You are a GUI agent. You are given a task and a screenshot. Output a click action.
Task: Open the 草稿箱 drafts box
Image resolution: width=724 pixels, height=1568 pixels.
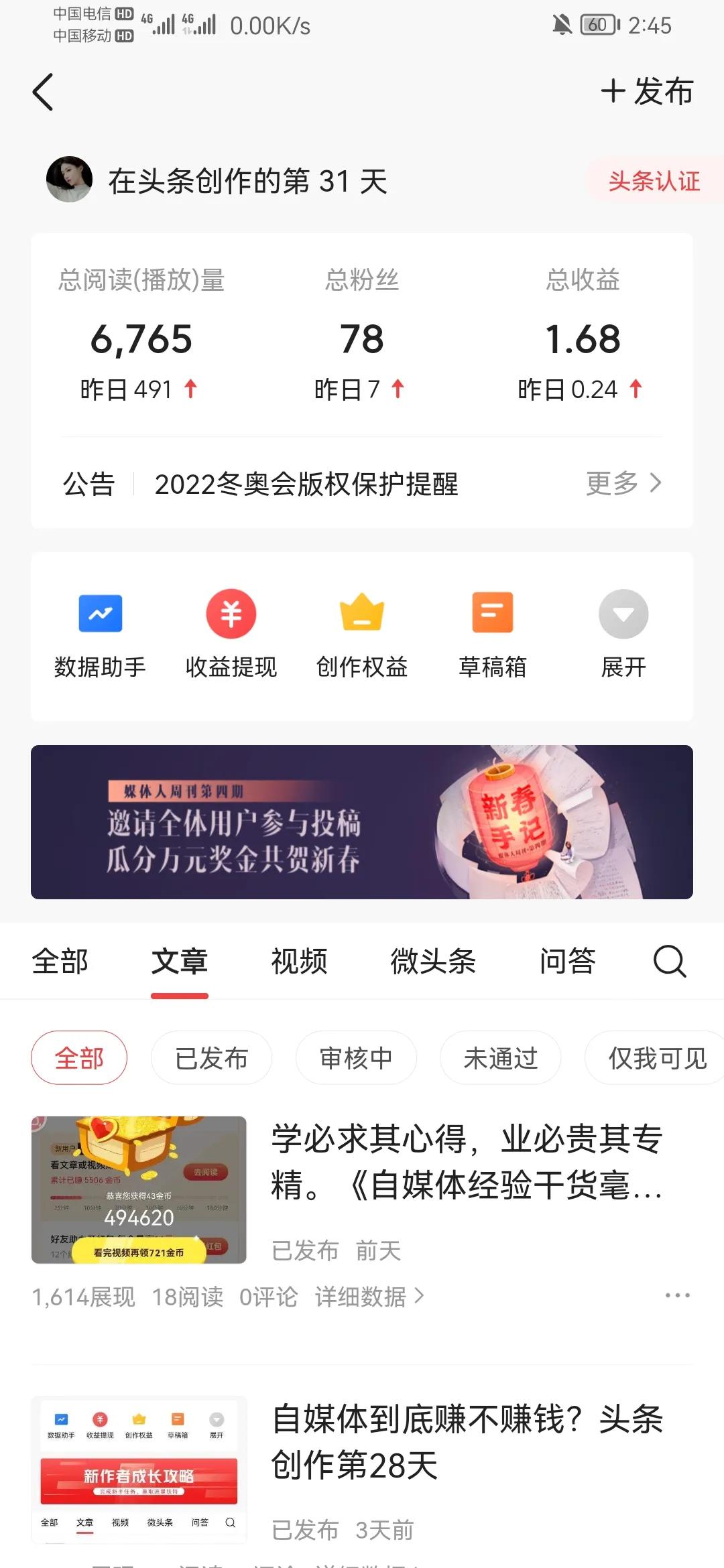pyautogui.click(x=493, y=633)
